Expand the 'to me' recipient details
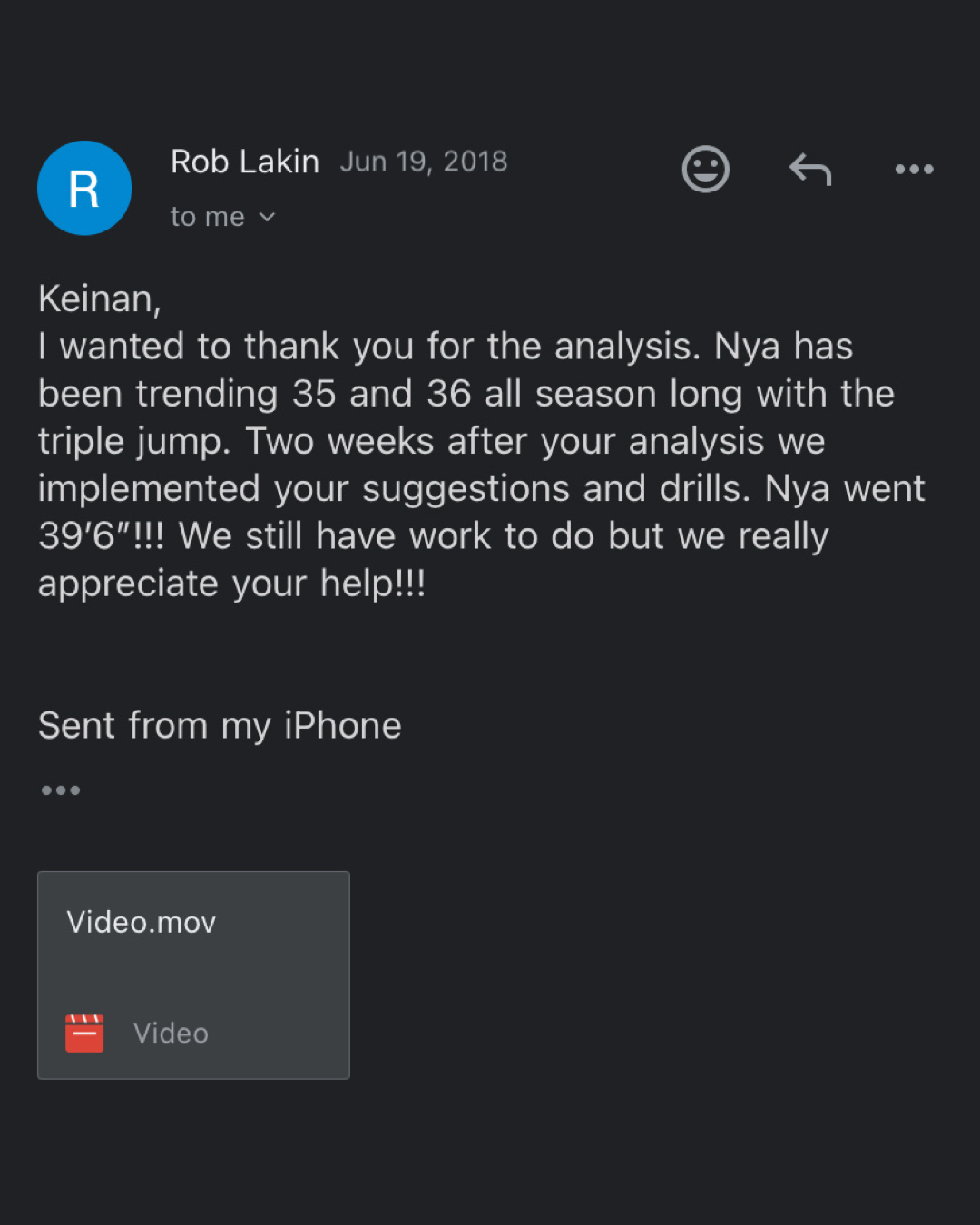The width and height of the screenshot is (980, 1225). click(x=222, y=217)
